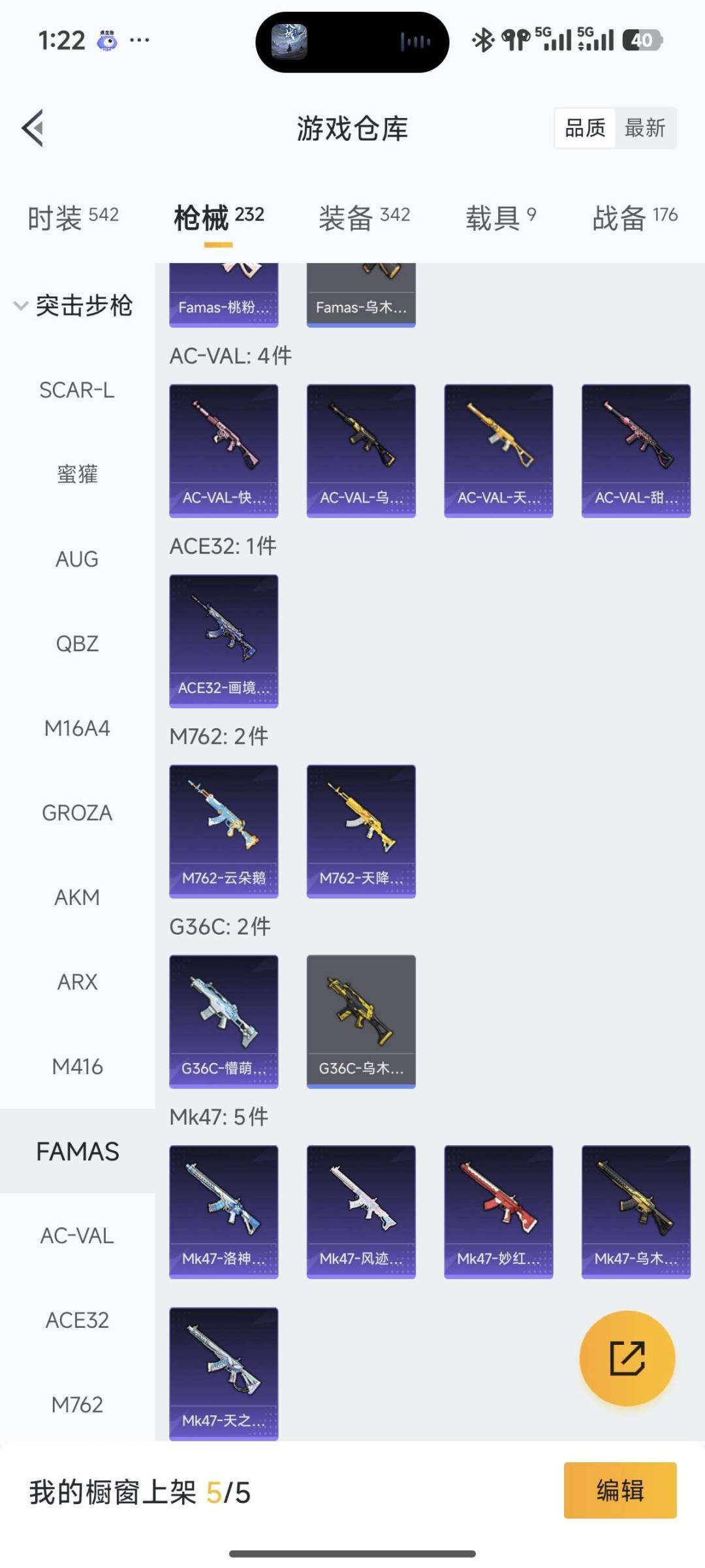Tap the 编辑 button

[619, 1491]
